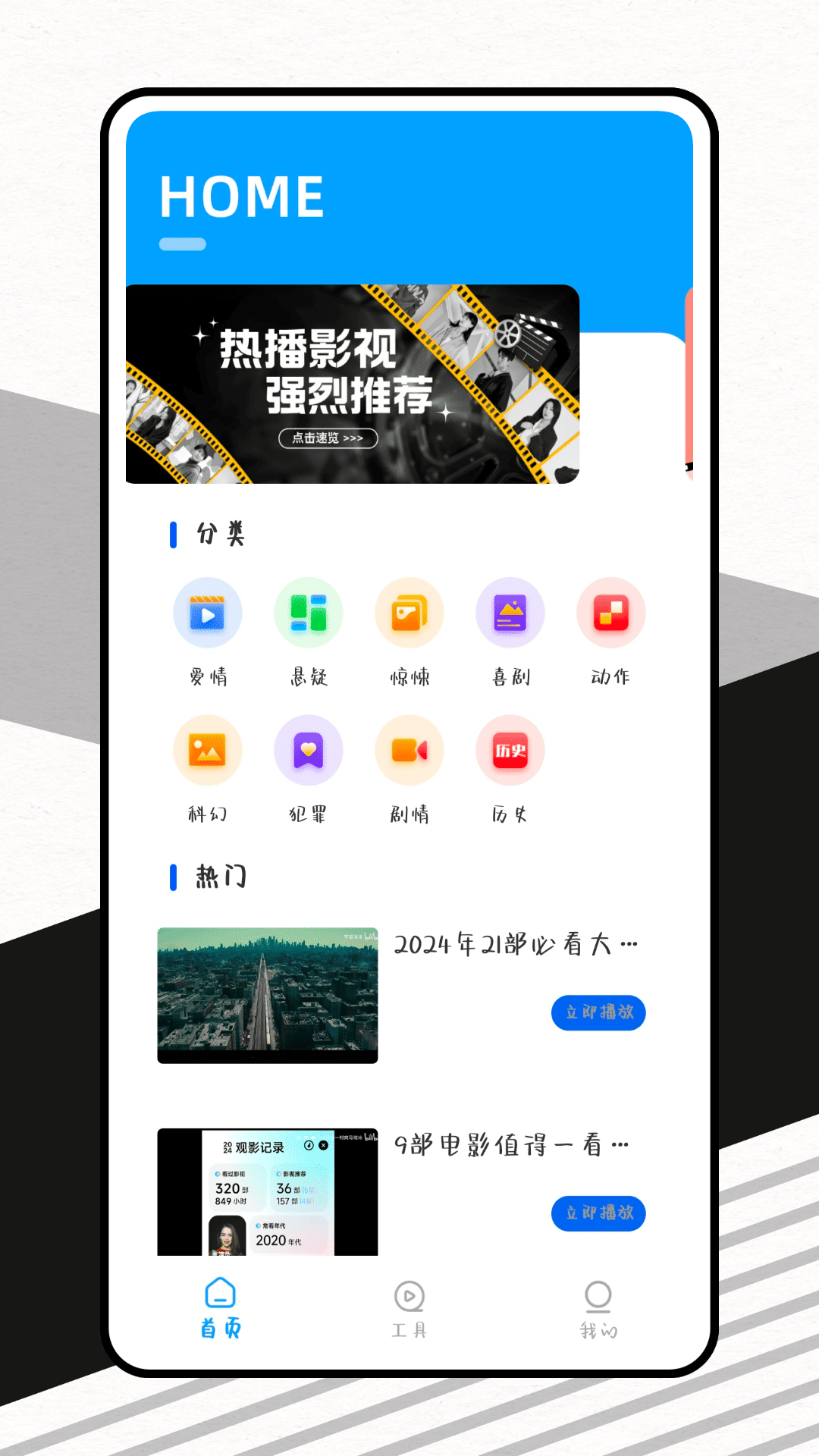The height and width of the screenshot is (1456, 819).
Task: Select the 动作 (action) category icon
Action: (x=611, y=613)
